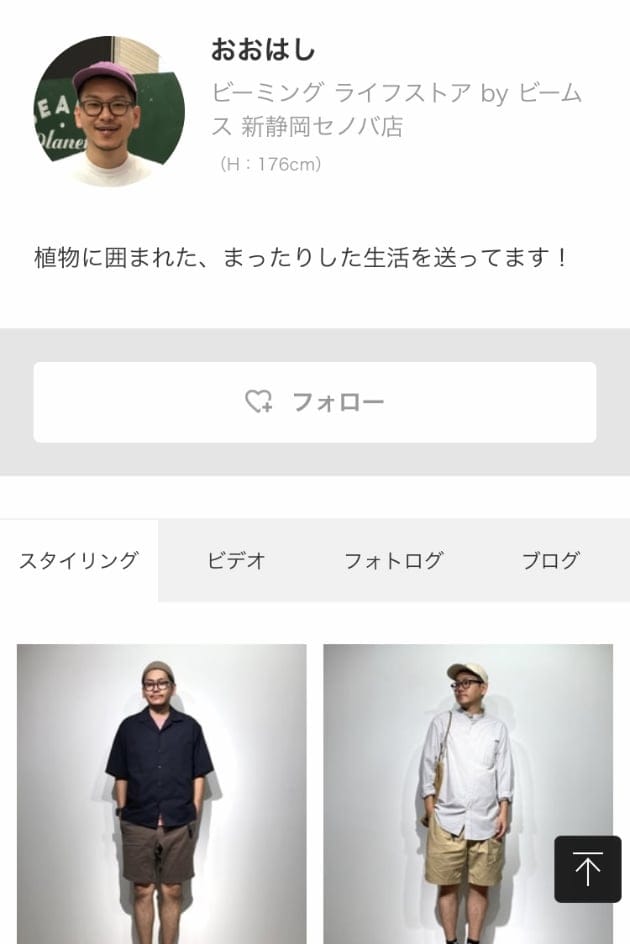Switch to the ビデオ tab
630x944 pixels.
point(236,561)
